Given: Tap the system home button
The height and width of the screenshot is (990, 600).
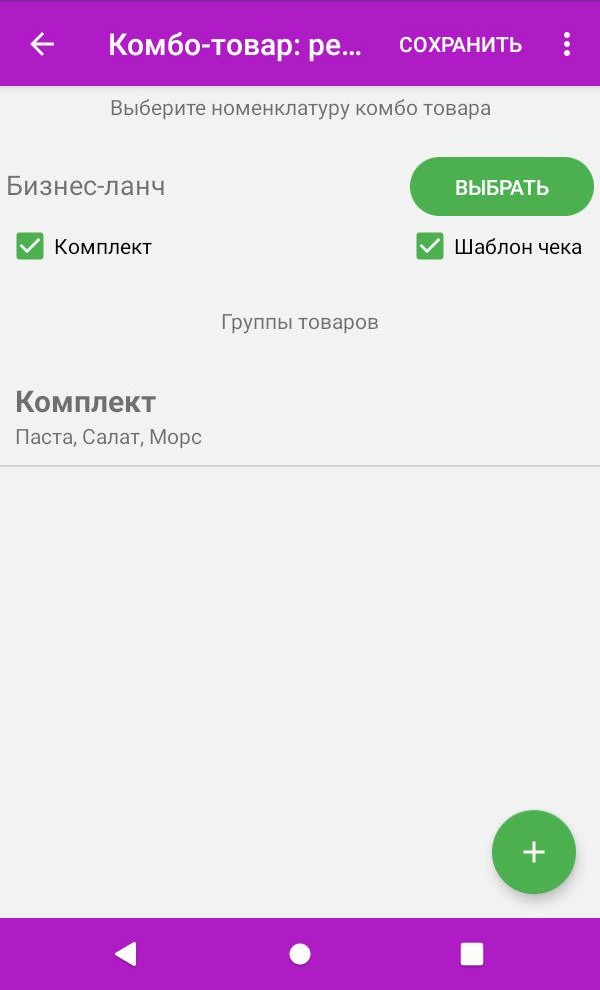Looking at the screenshot, I should click(x=300, y=954).
